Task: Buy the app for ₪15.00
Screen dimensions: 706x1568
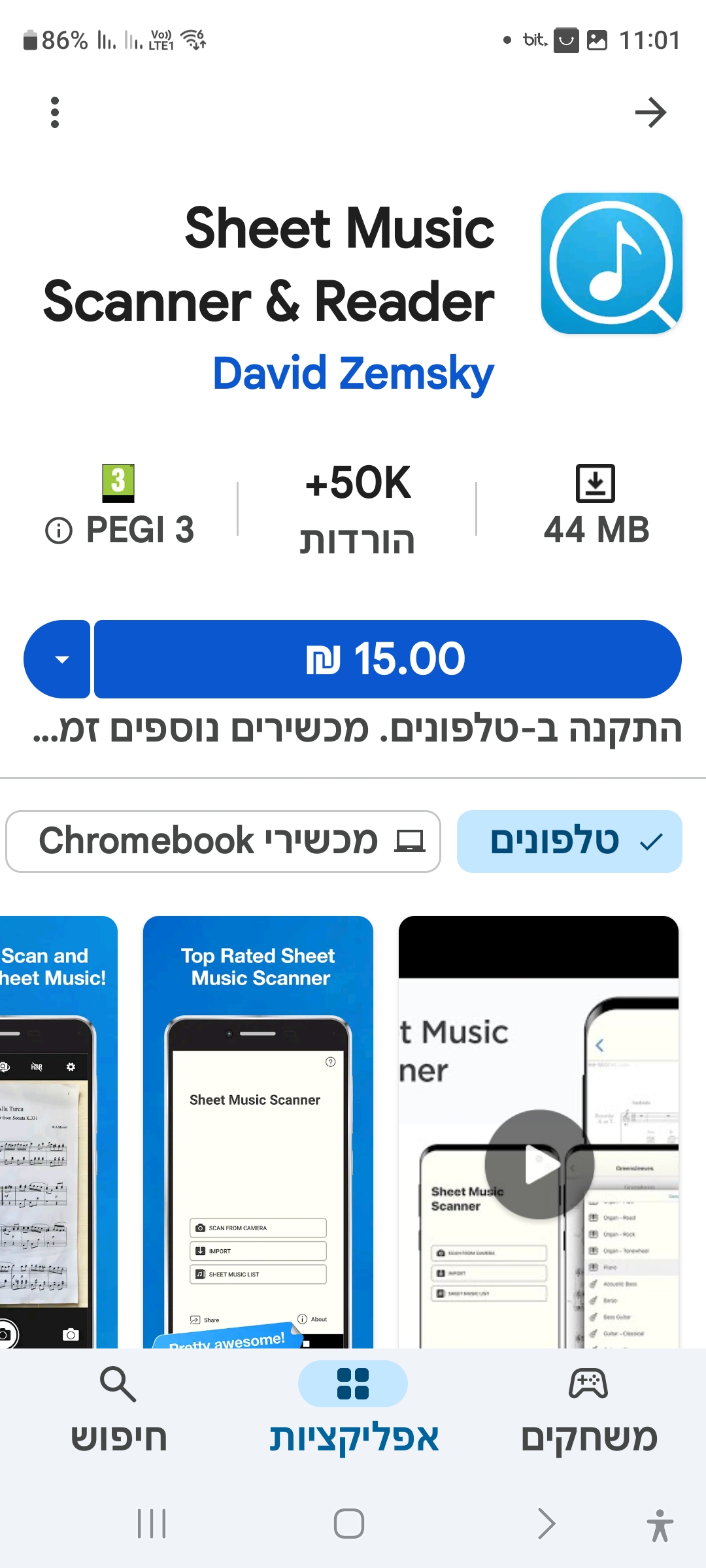Action: coord(387,659)
